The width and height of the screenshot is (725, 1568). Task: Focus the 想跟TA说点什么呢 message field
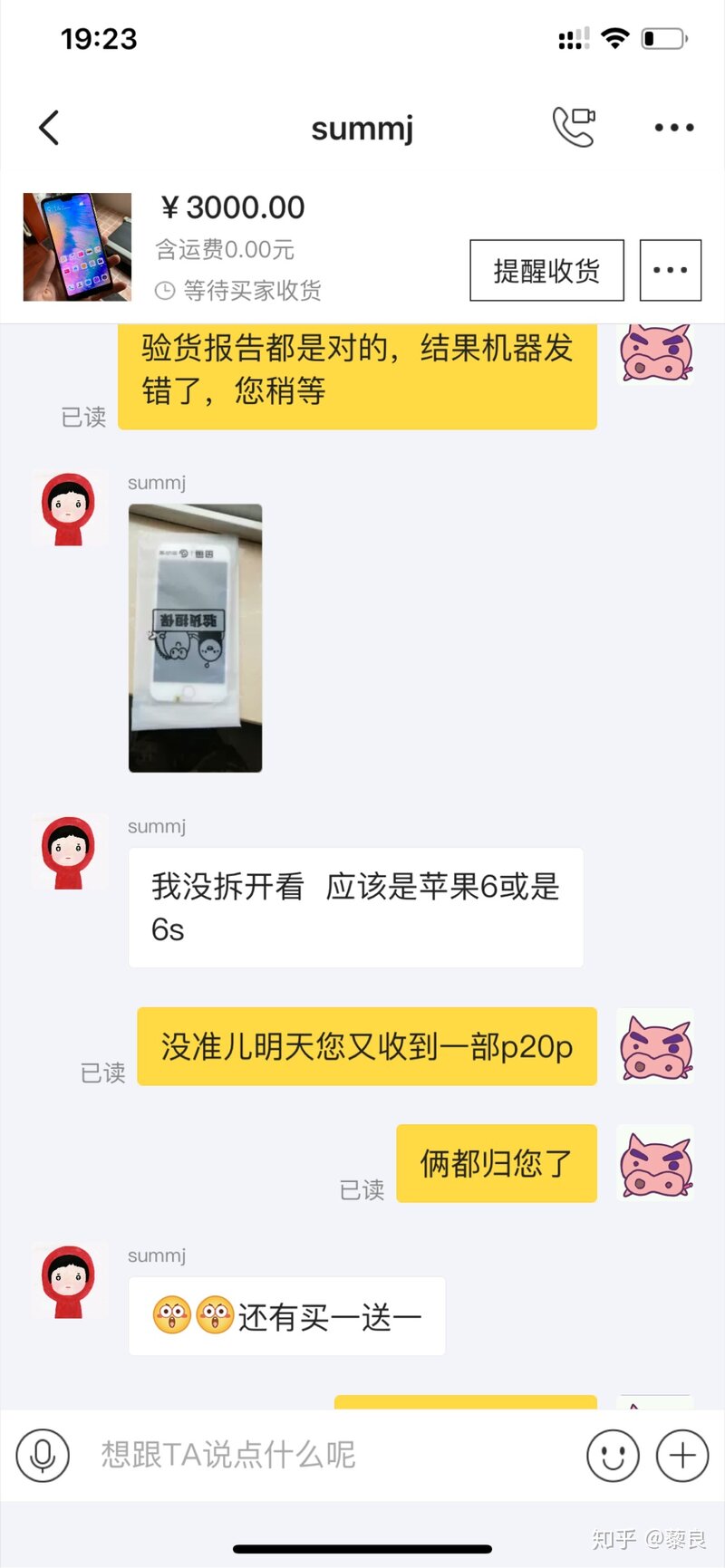[326, 1455]
